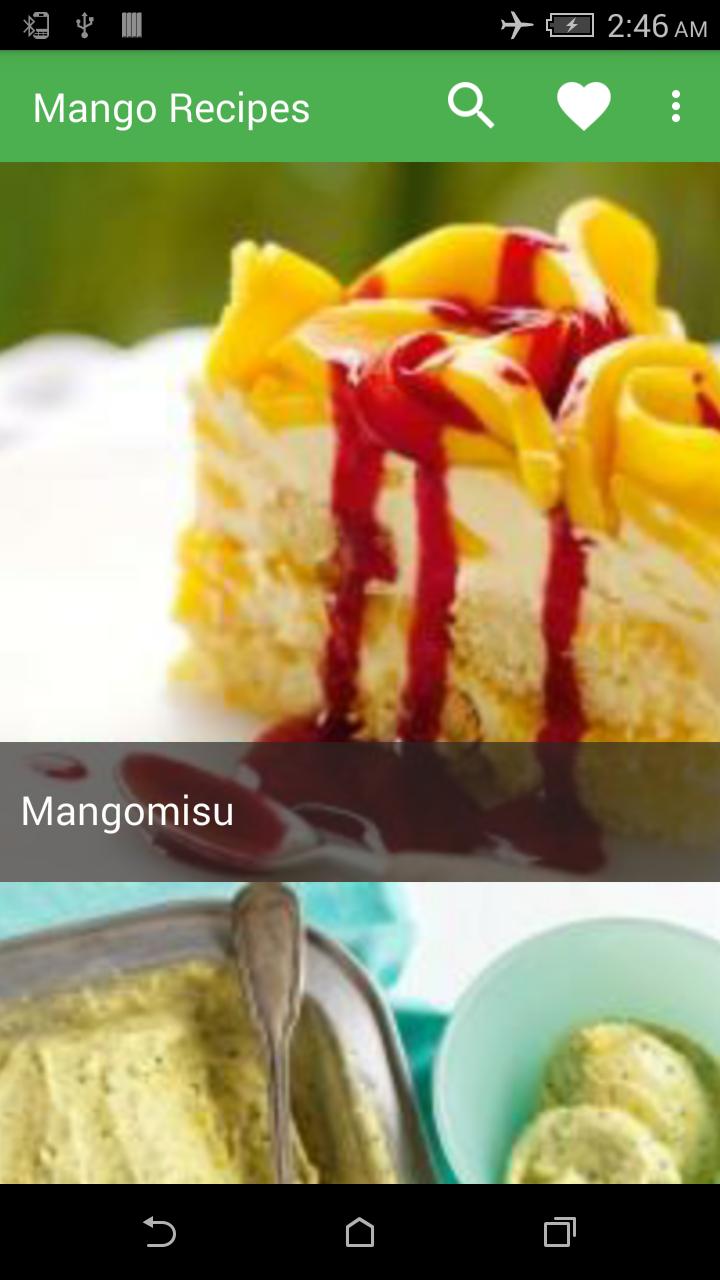The width and height of the screenshot is (720, 1280).
Task: Expand app options via three-dot menu
Action: point(675,104)
